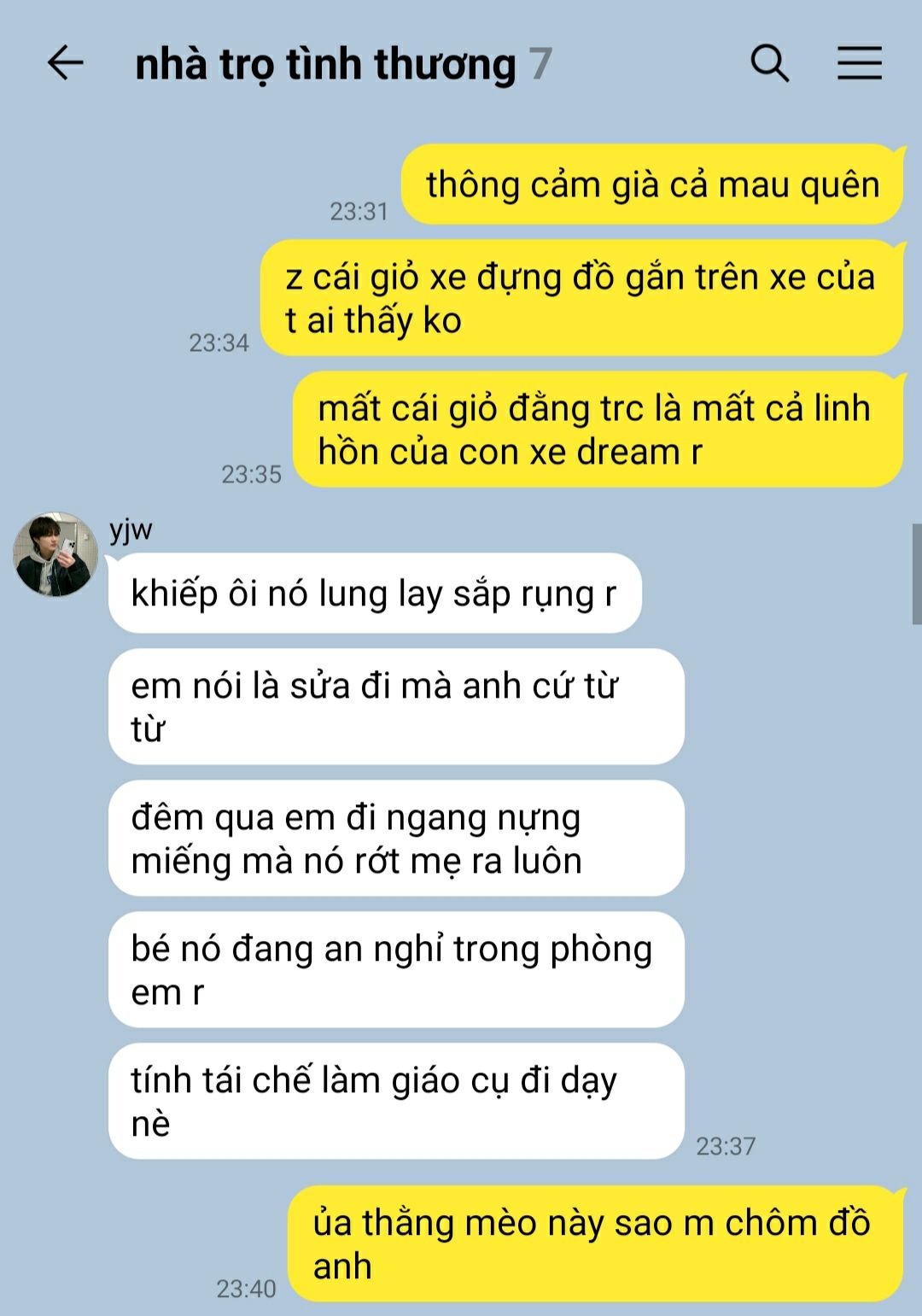Open yjw's profile picture
922x1316 pixels.
click(x=55, y=554)
